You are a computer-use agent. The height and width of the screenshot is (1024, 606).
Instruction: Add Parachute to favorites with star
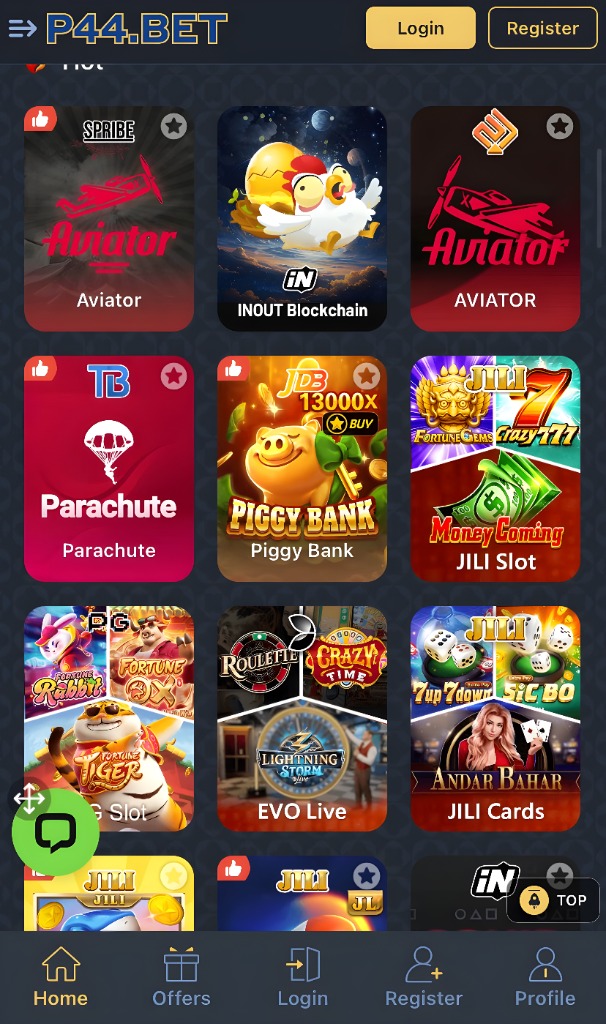pos(174,376)
